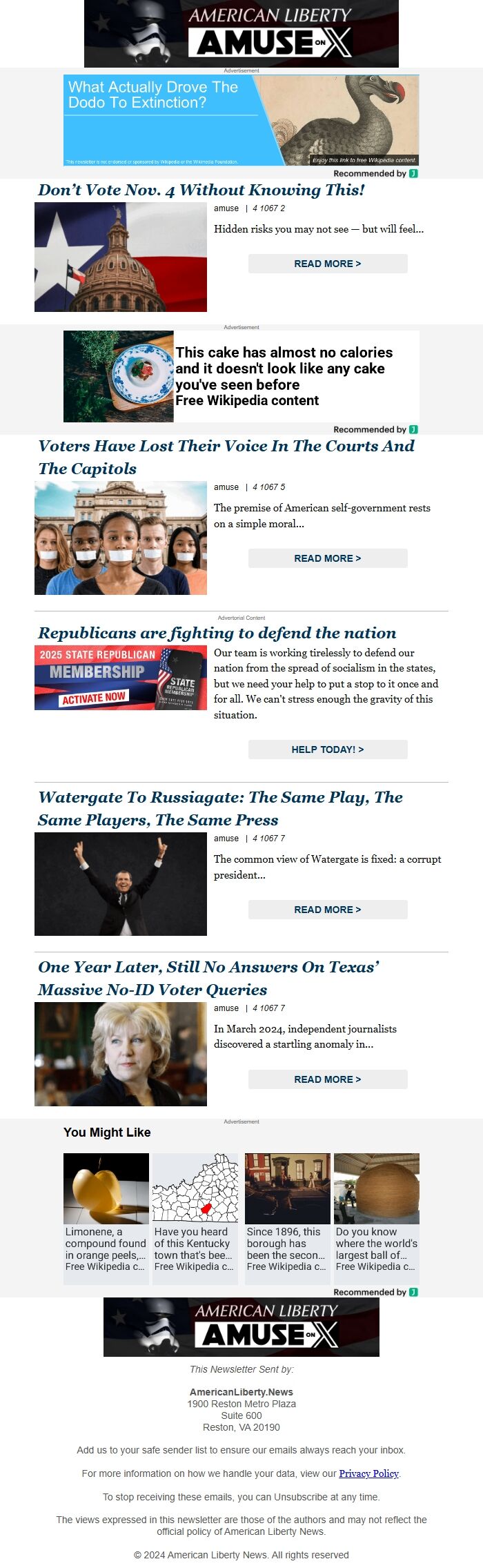483x1568 pixels.
Task: Open the Texas capitol article image
Action: 121,257
